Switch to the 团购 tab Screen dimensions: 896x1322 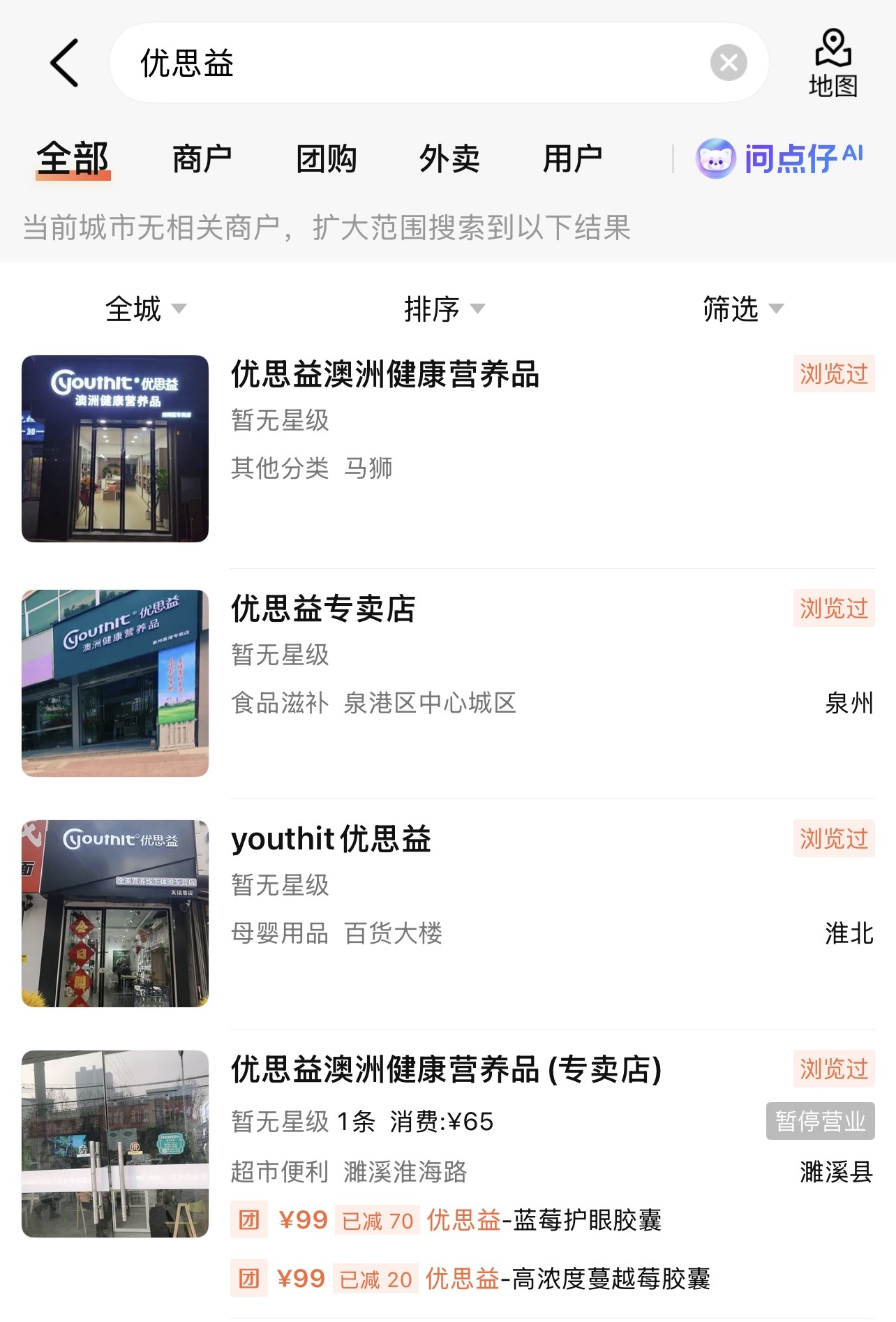326,159
